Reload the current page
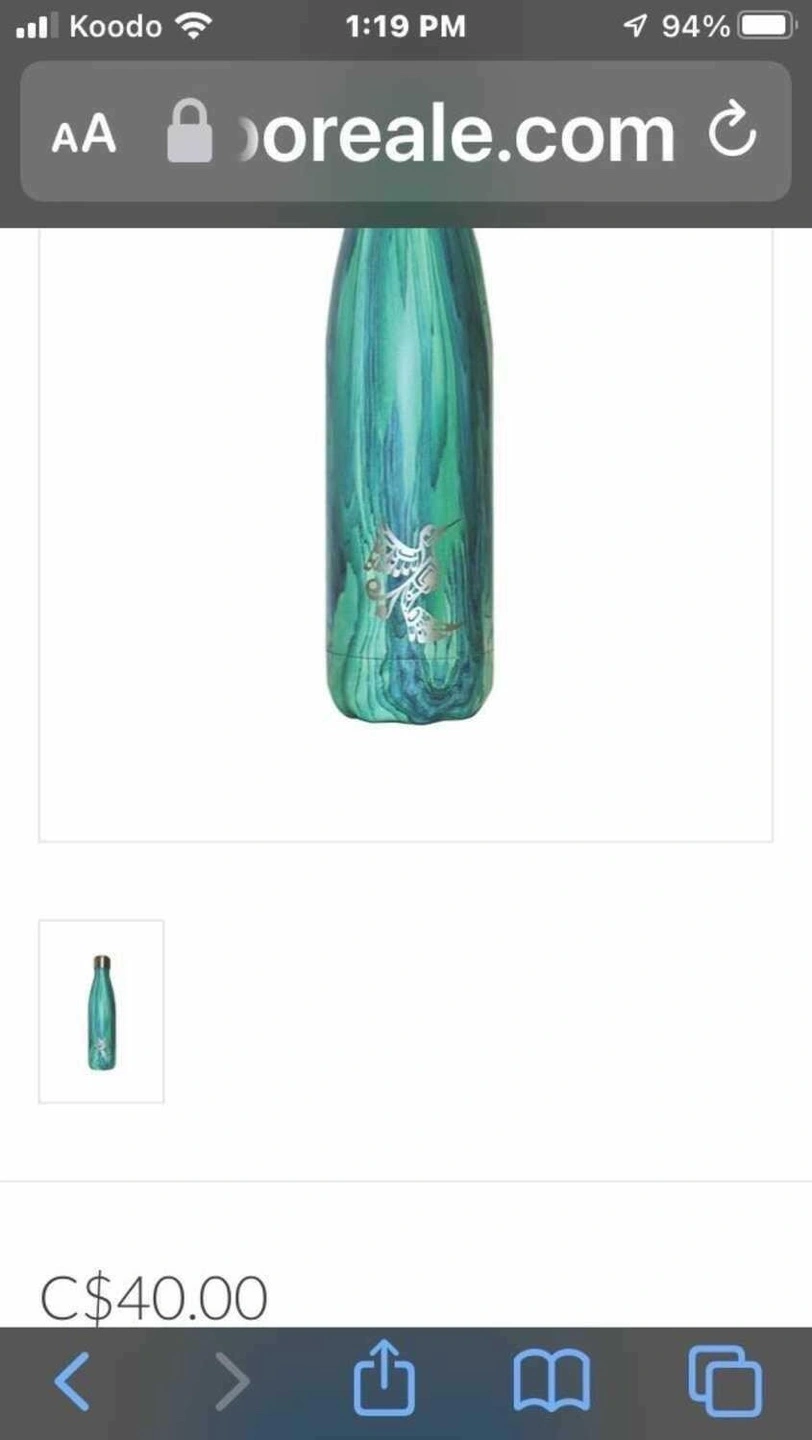 coord(731,133)
